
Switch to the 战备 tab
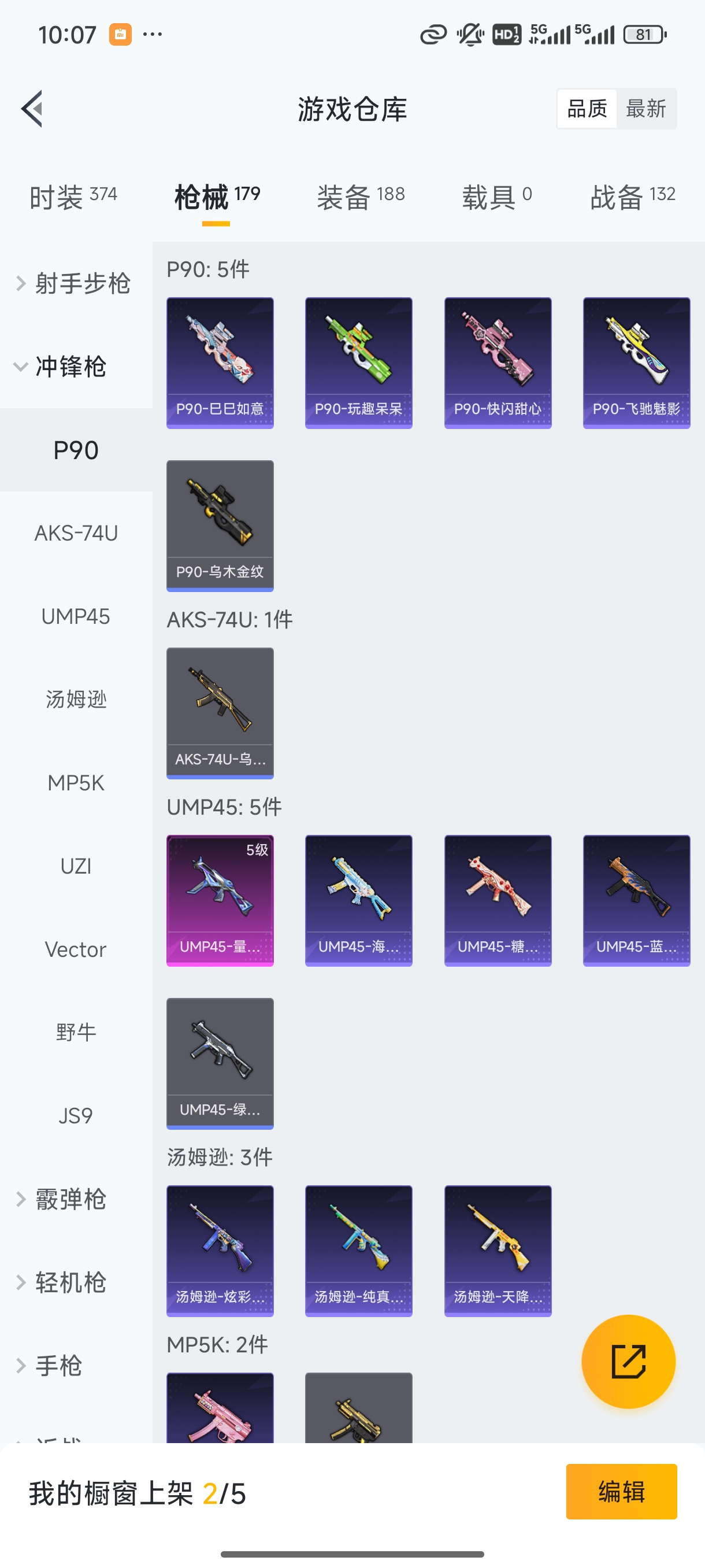tap(632, 197)
